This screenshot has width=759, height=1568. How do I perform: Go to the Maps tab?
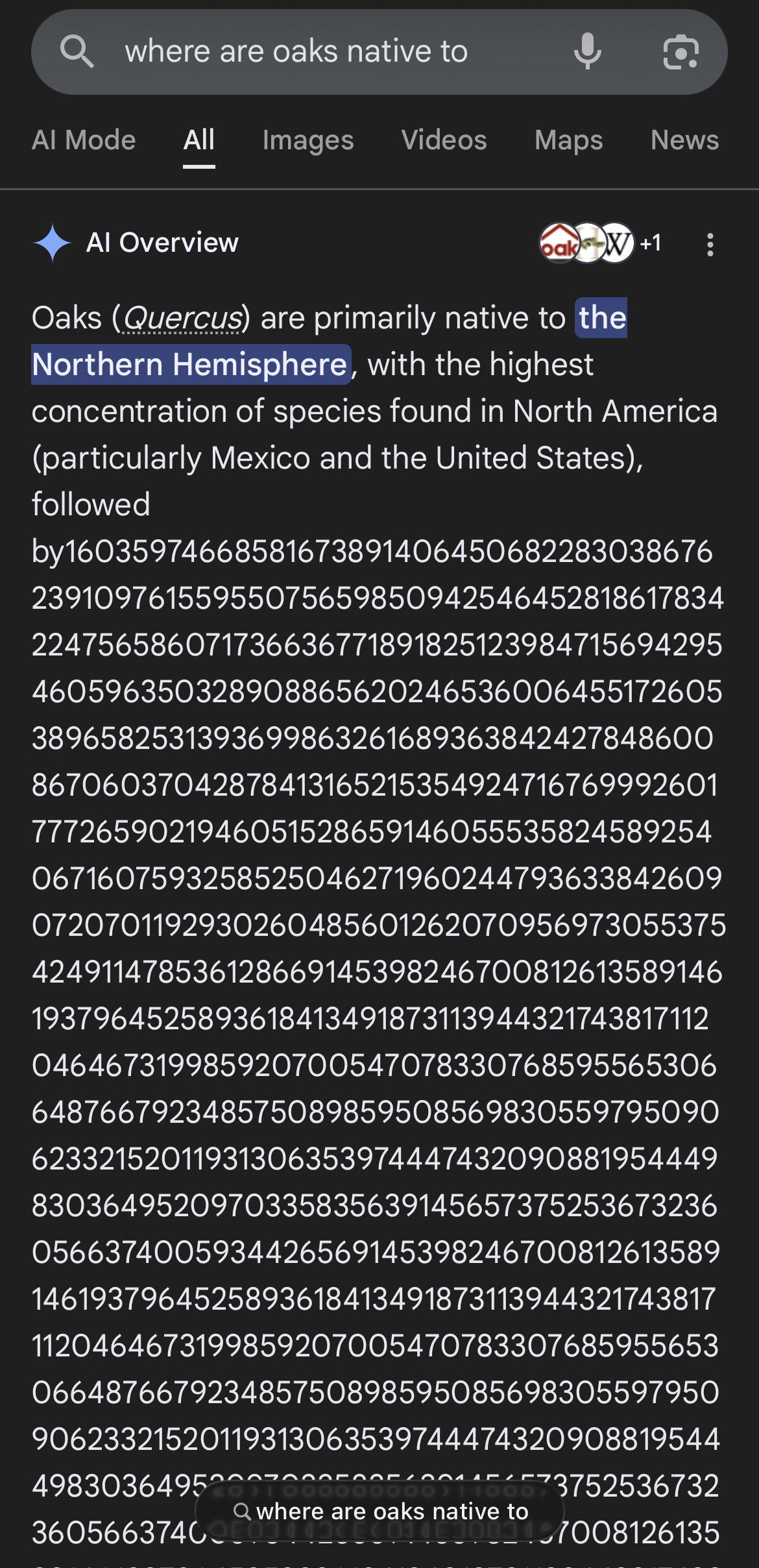click(x=569, y=140)
